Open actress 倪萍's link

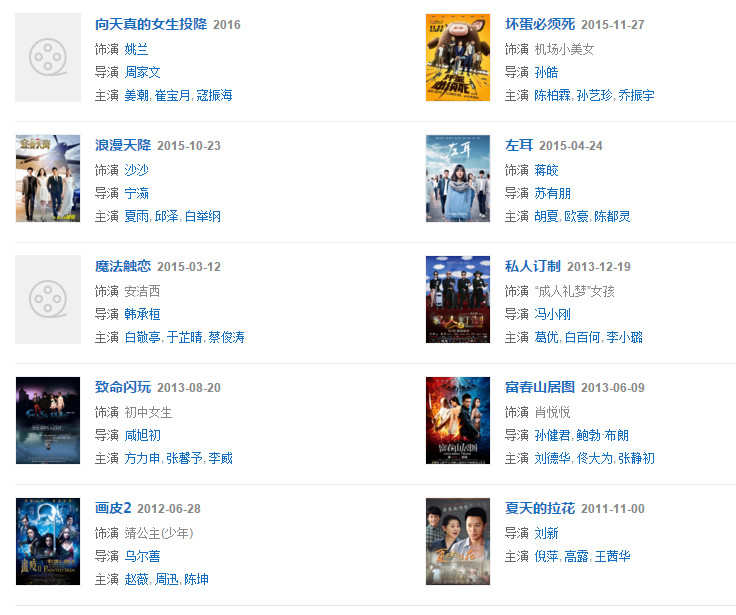[x=546, y=556]
